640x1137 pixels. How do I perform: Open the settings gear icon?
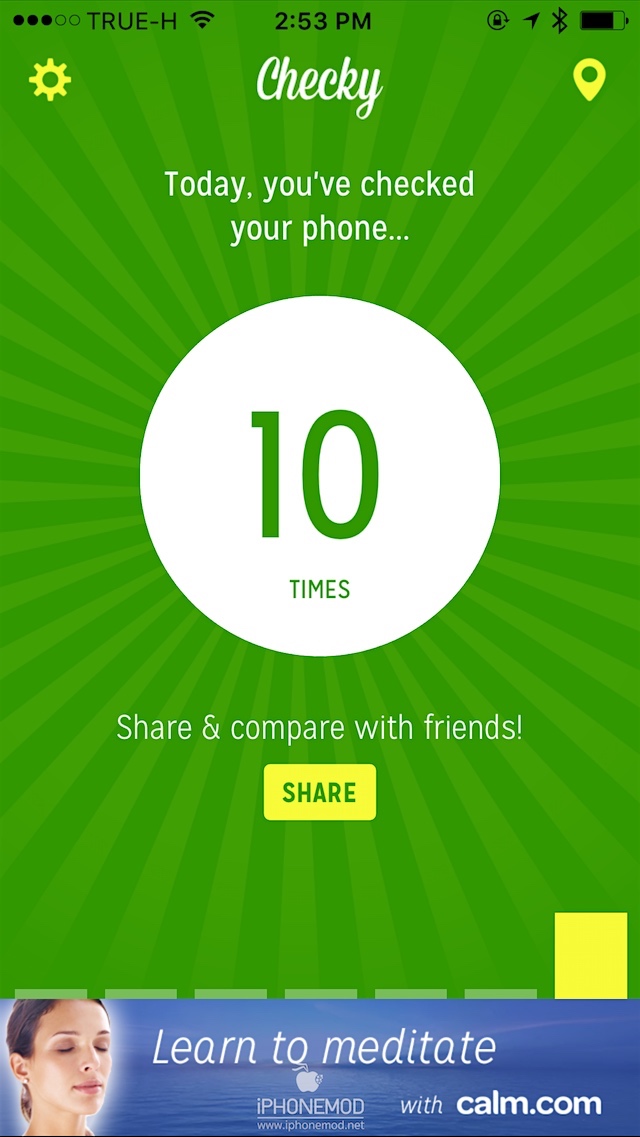tap(50, 80)
